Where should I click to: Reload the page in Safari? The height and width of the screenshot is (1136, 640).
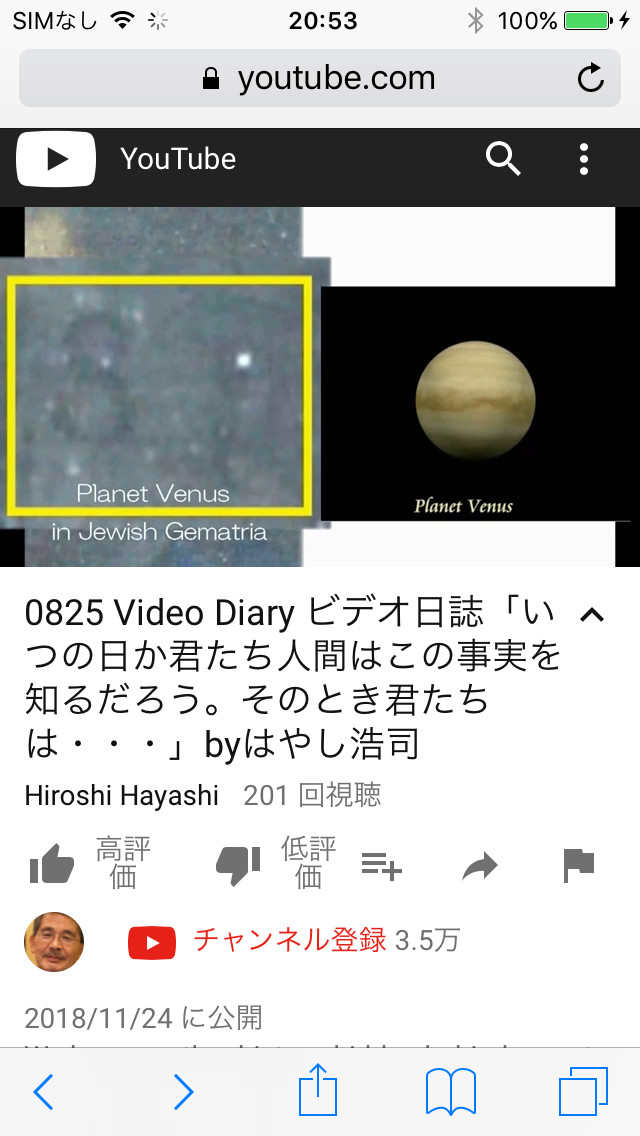591,78
